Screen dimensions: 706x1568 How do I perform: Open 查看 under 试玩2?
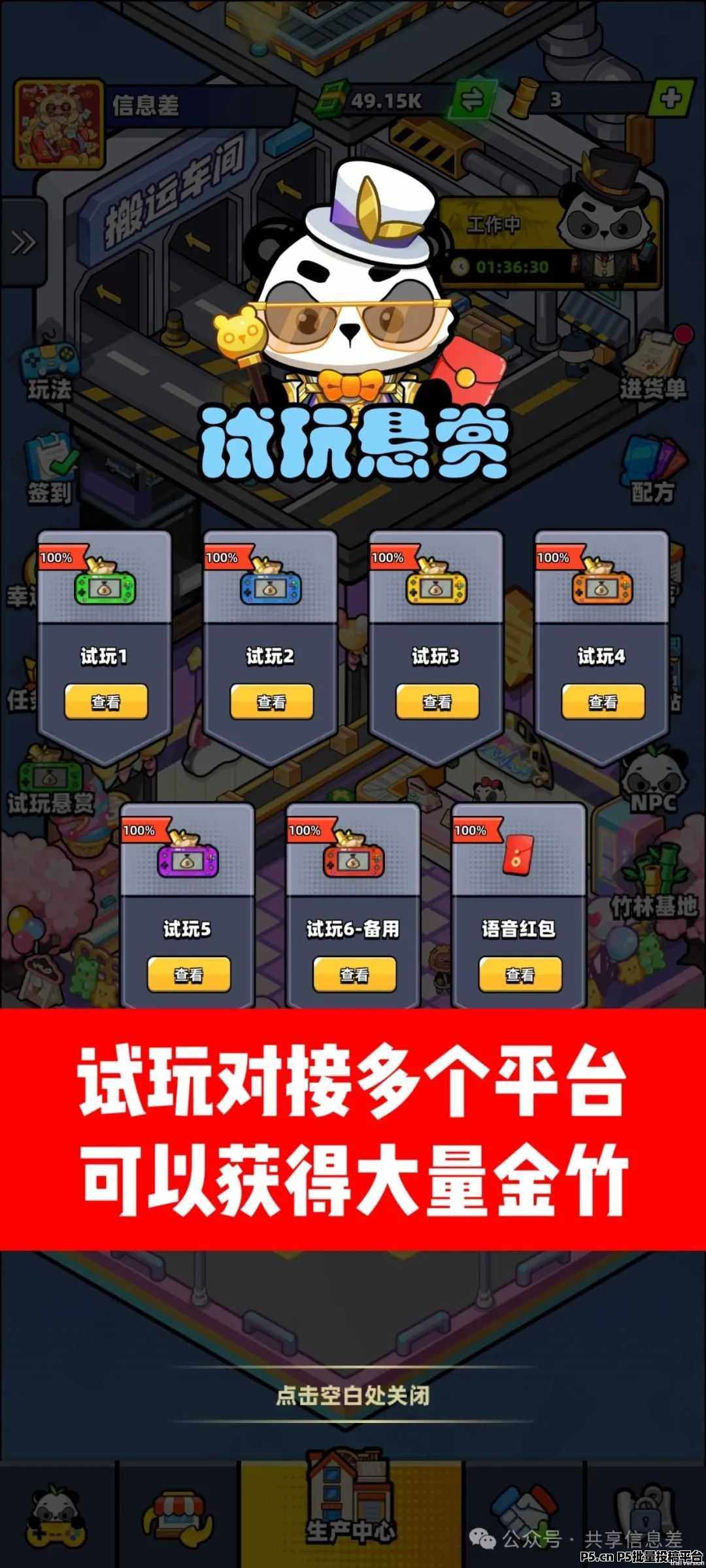tap(271, 702)
